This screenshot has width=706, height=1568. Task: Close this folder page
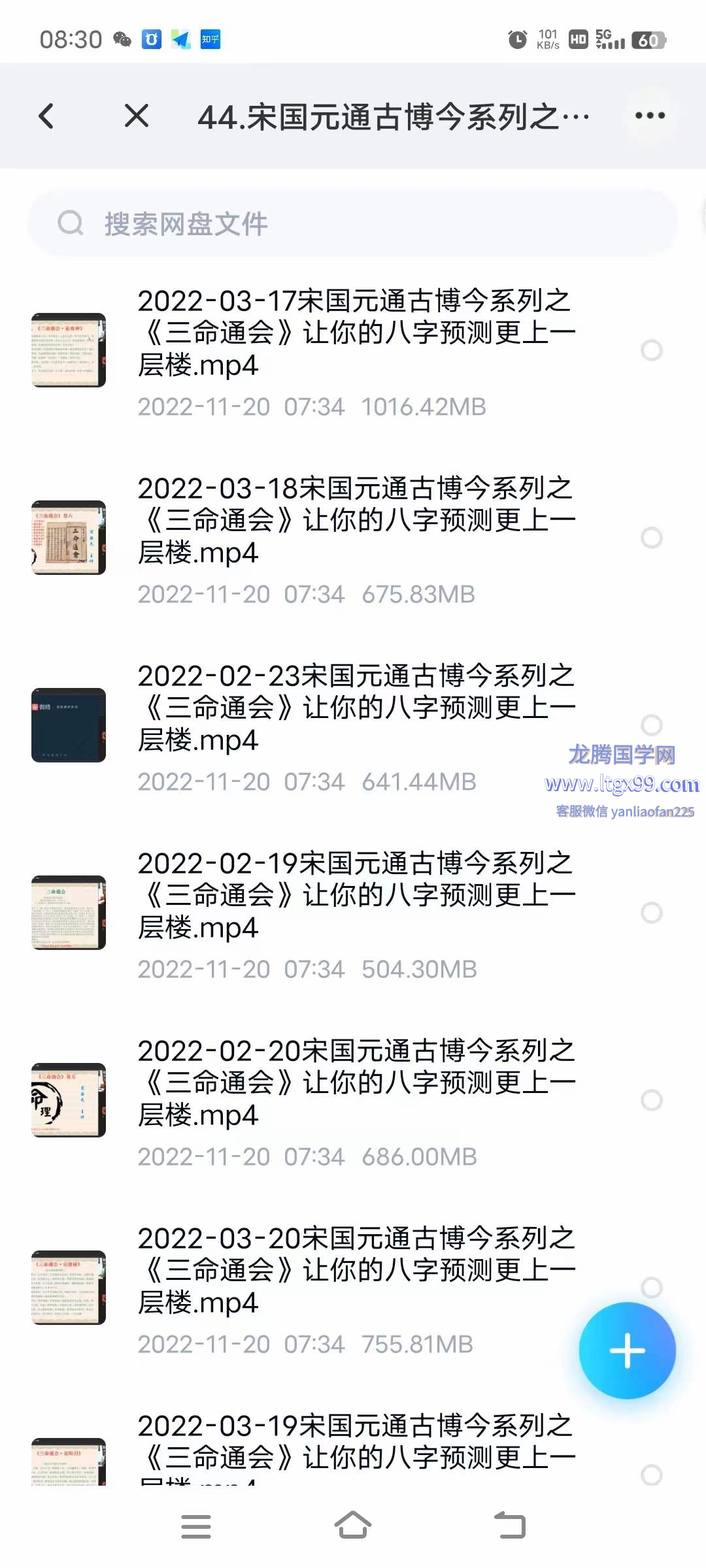137,116
